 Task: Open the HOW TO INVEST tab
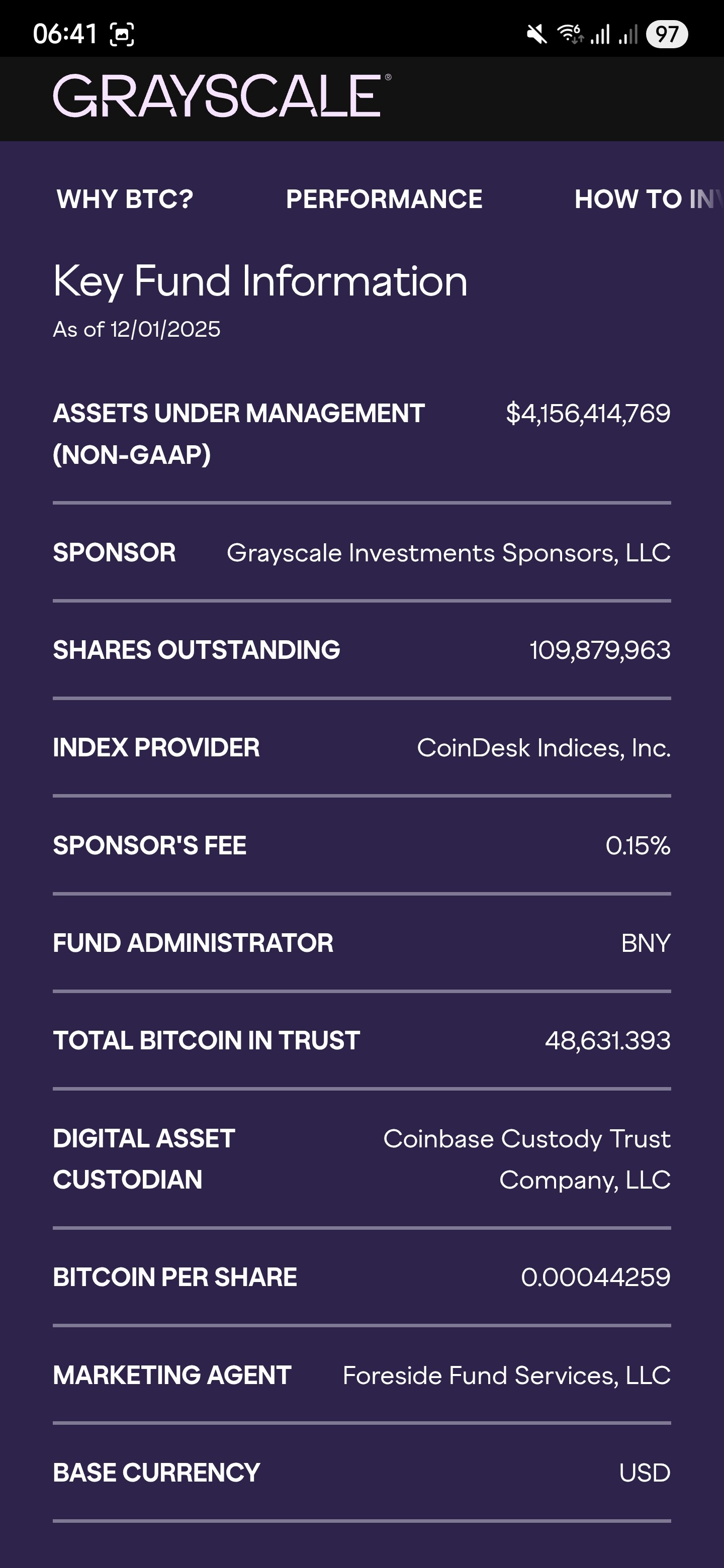coord(647,199)
